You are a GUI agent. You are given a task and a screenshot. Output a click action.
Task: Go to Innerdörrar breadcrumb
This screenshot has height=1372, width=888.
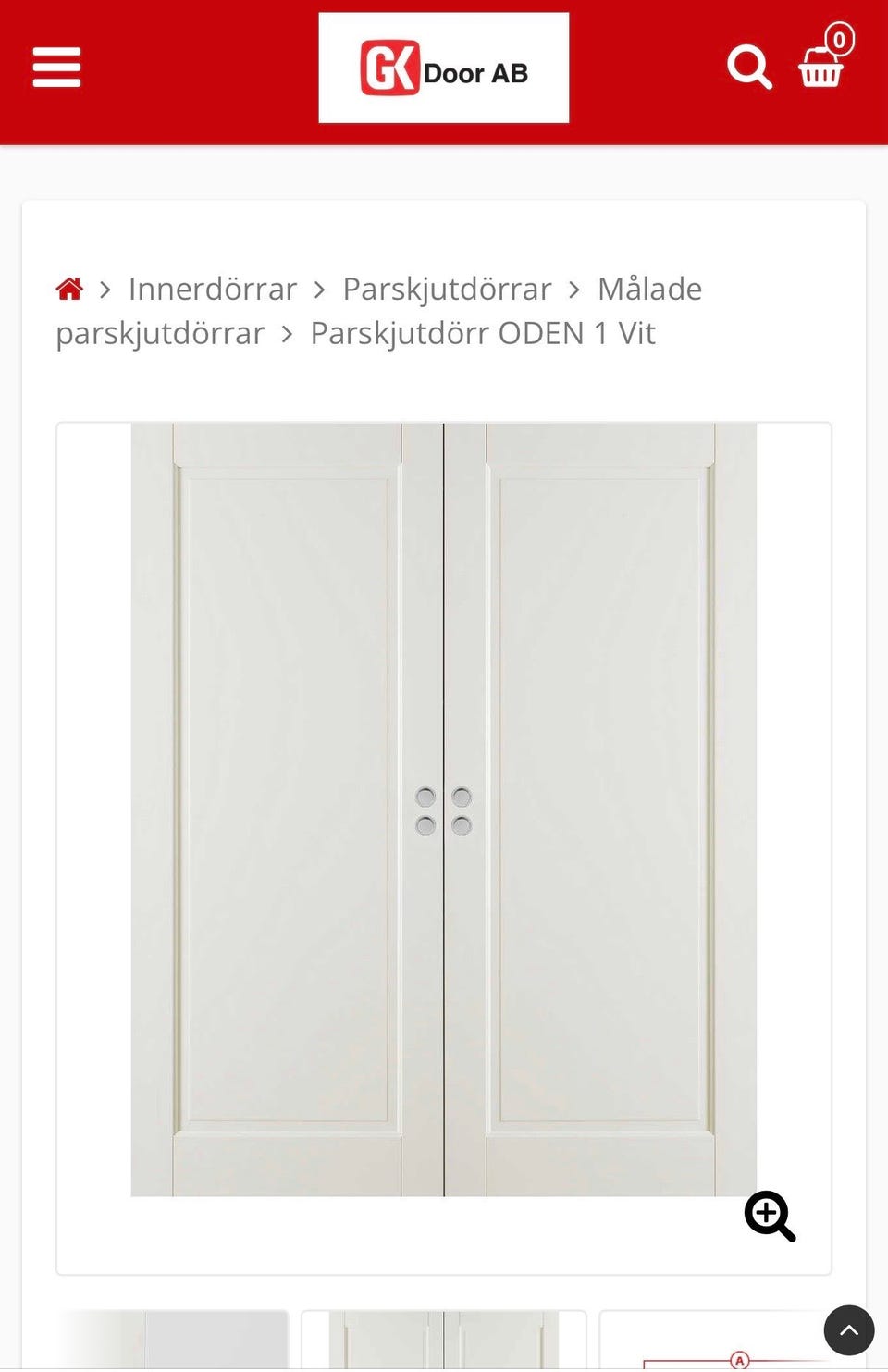(213, 290)
